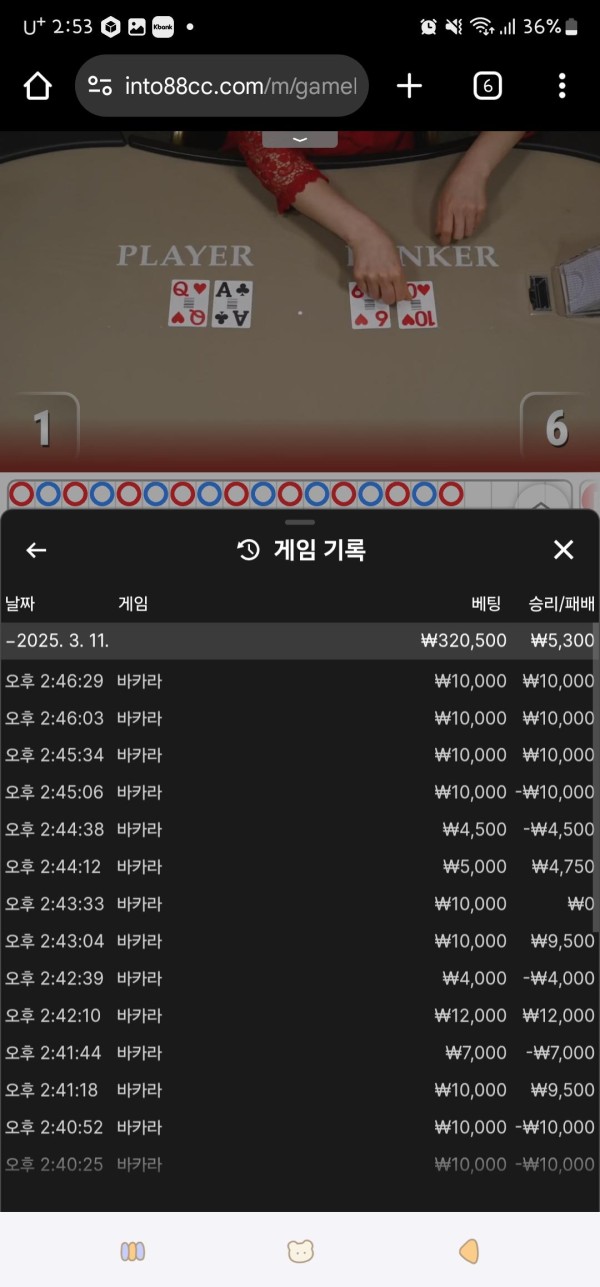Open the baccarat record from 오후 2:46:29

point(298,682)
